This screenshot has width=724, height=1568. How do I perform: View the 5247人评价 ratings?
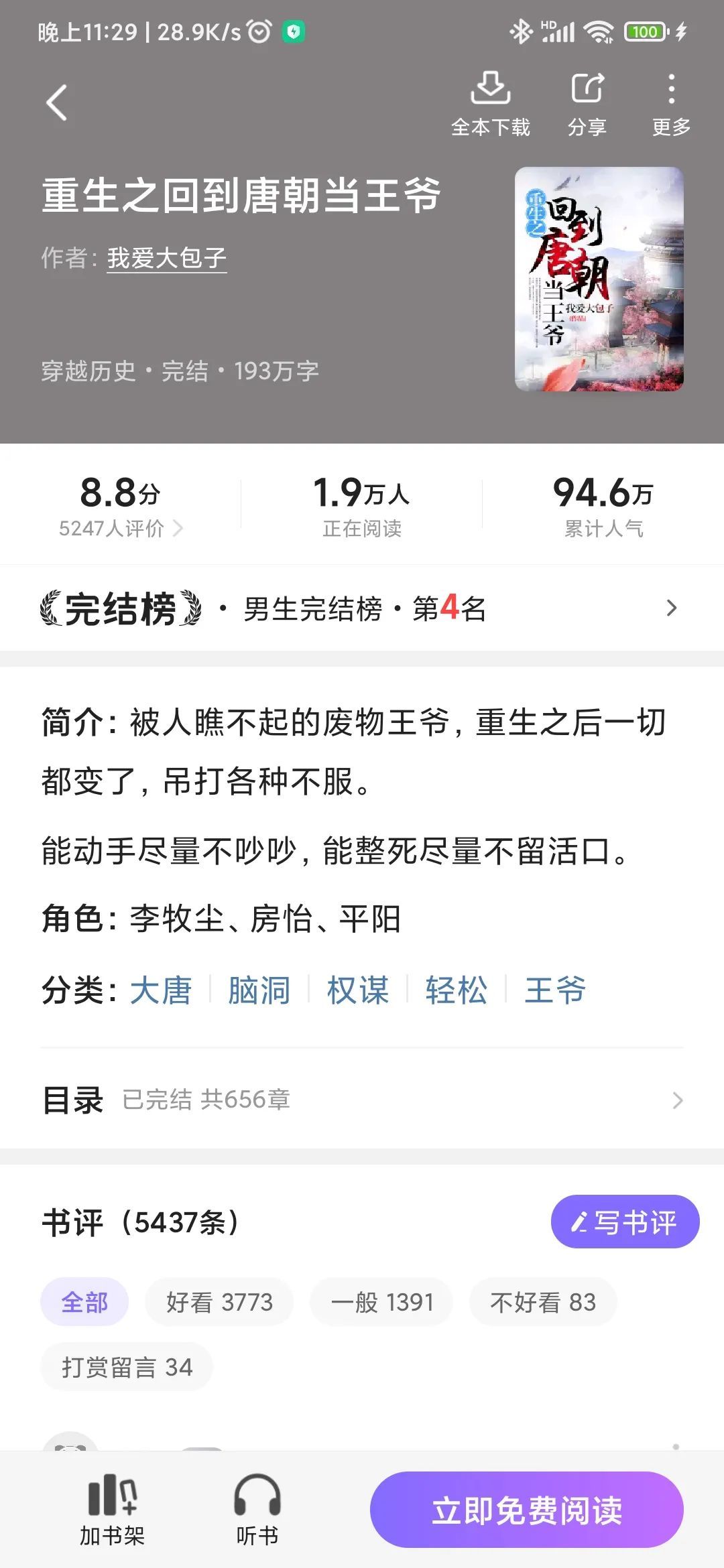pyautogui.click(x=121, y=528)
